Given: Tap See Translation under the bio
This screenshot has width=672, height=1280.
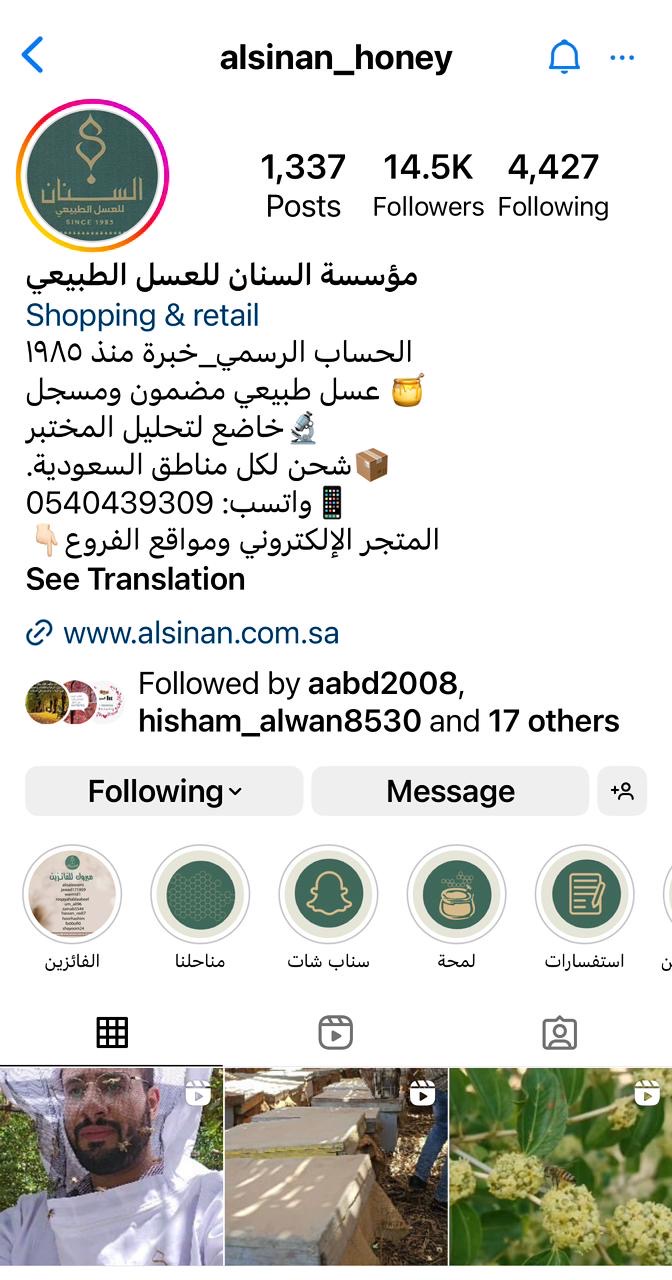Looking at the screenshot, I should [135, 579].
